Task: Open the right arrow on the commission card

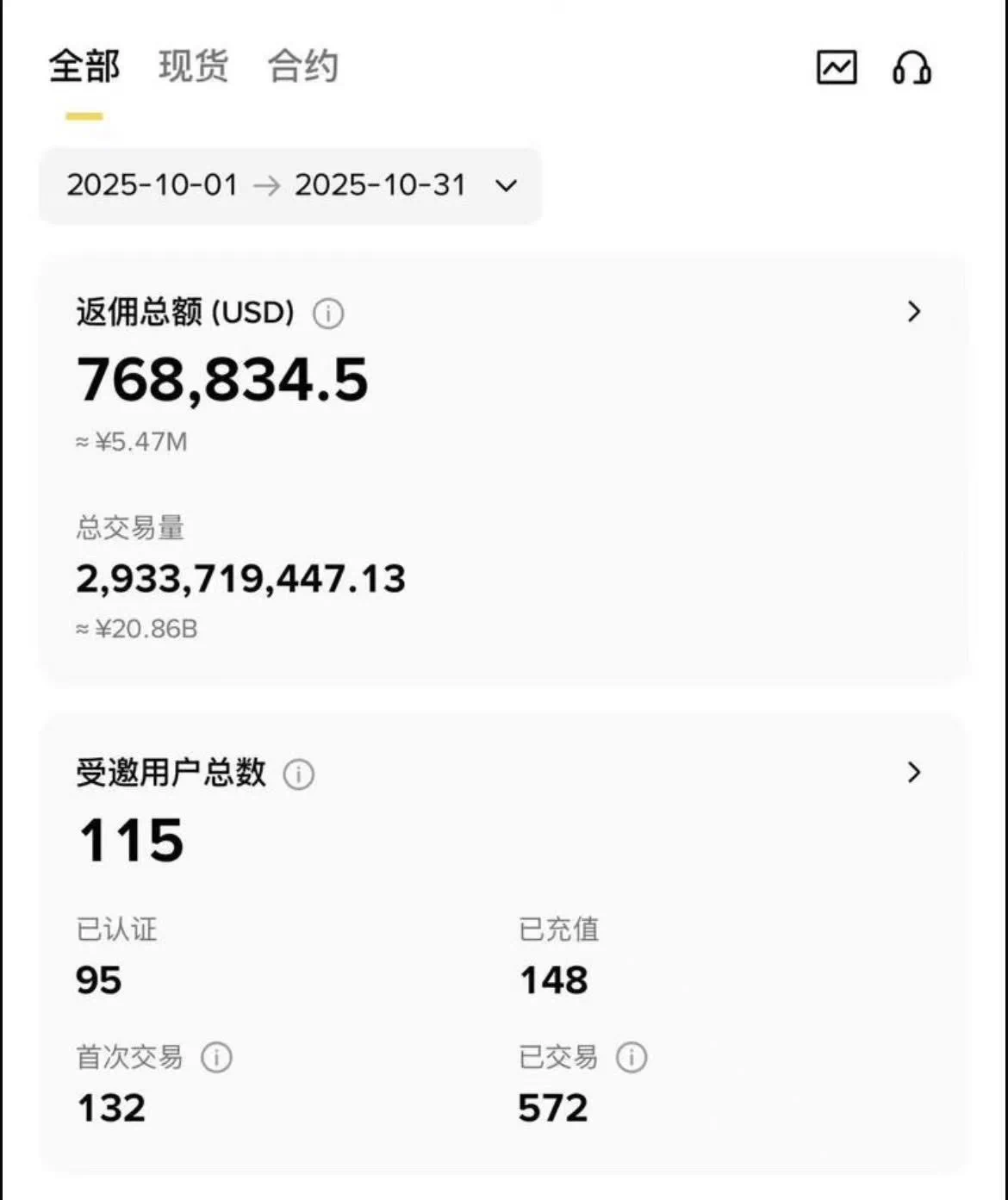Action: coord(914,313)
